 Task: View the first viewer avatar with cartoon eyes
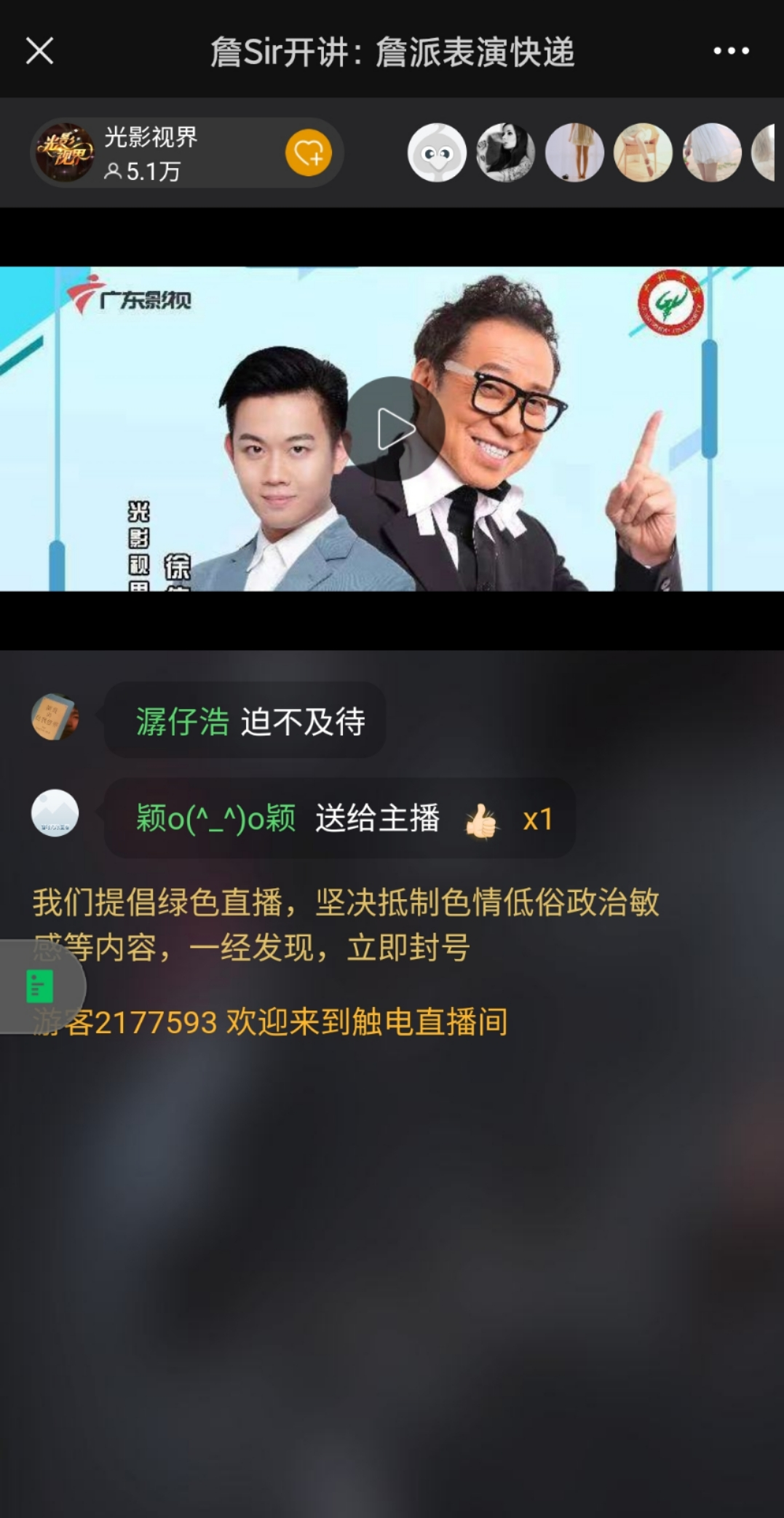coord(437,153)
